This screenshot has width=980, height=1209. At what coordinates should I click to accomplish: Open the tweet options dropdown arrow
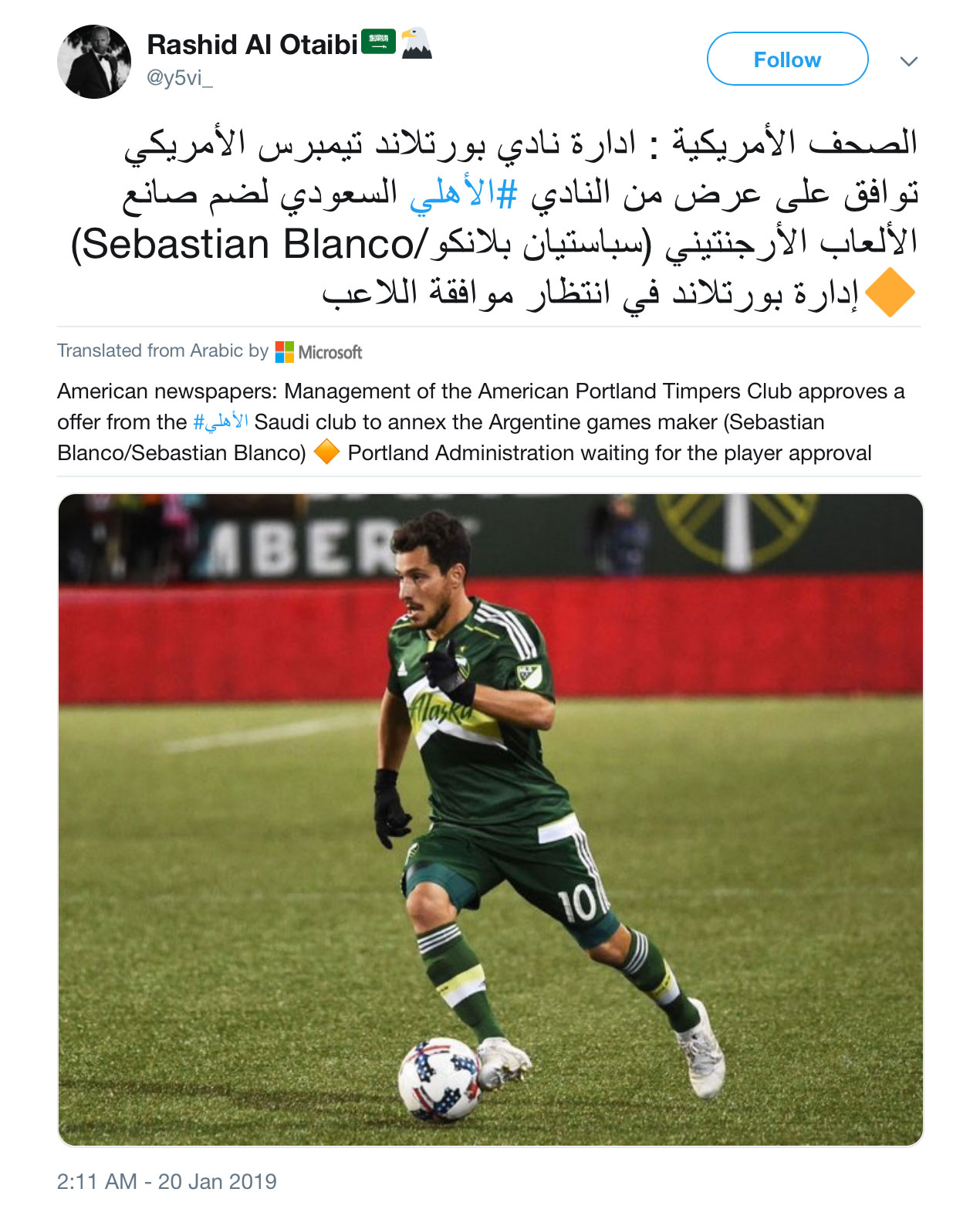click(x=909, y=62)
